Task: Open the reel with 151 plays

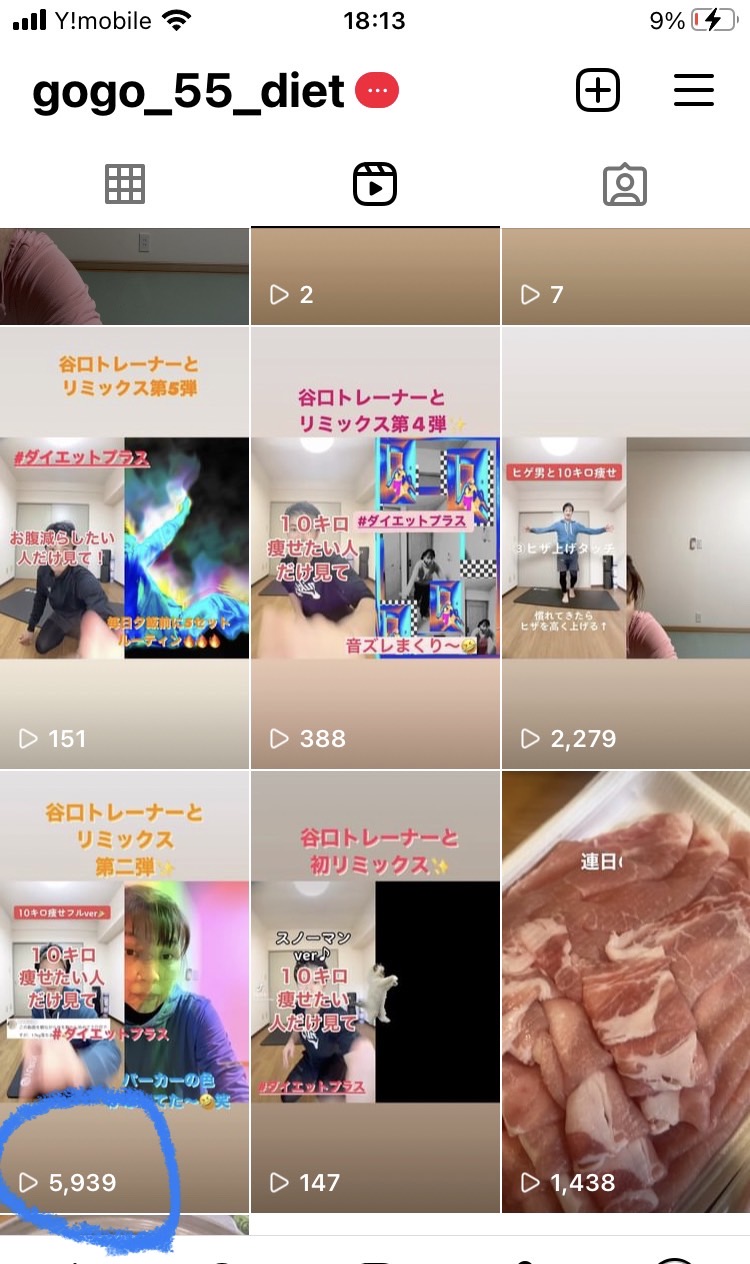Action: click(124, 548)
